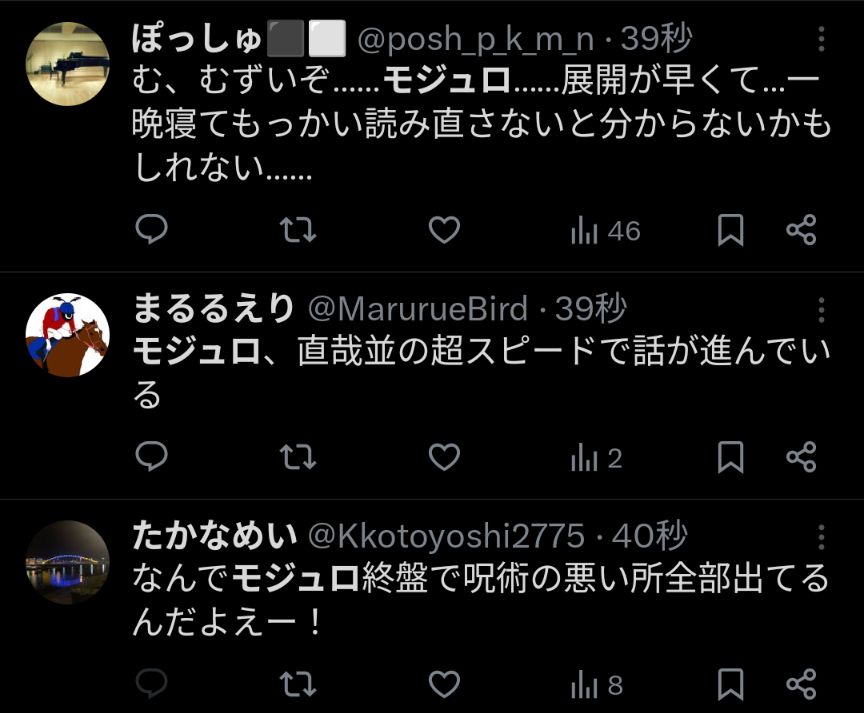Retweet たかなめい's post
Screen dimensions: 864x713
click(297, 685)
